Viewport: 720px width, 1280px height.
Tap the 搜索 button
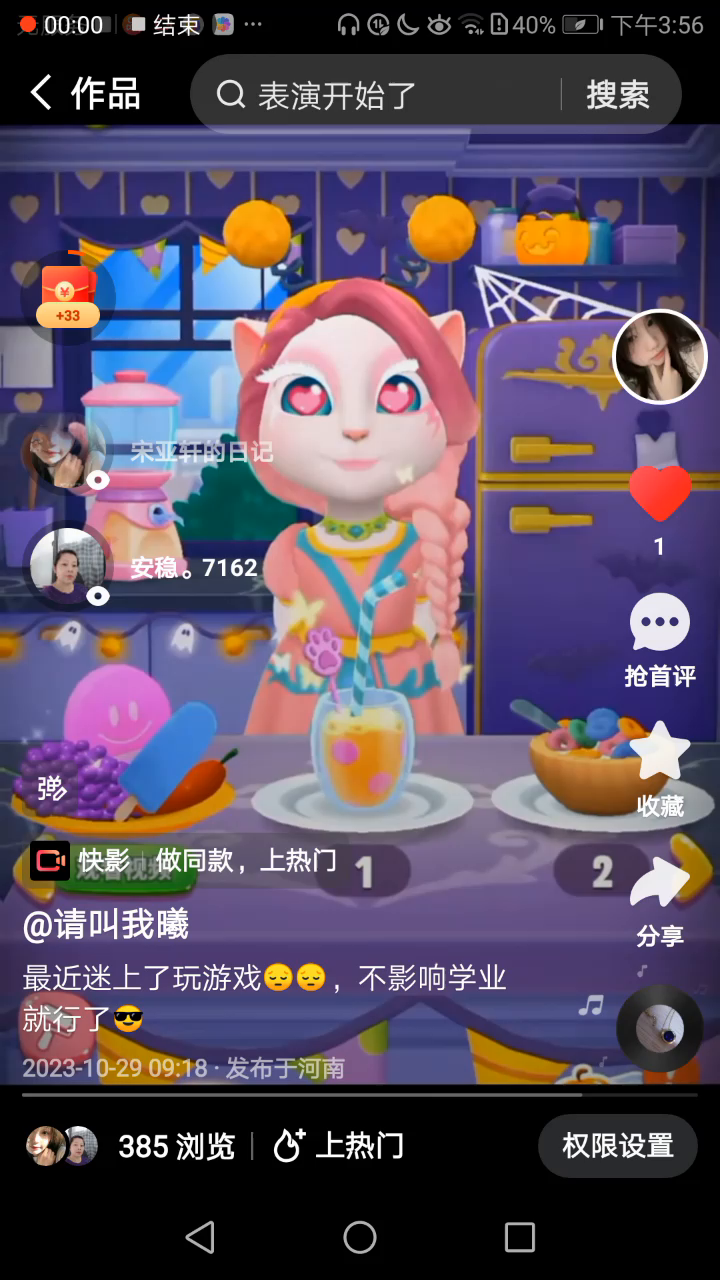[617, 95]
